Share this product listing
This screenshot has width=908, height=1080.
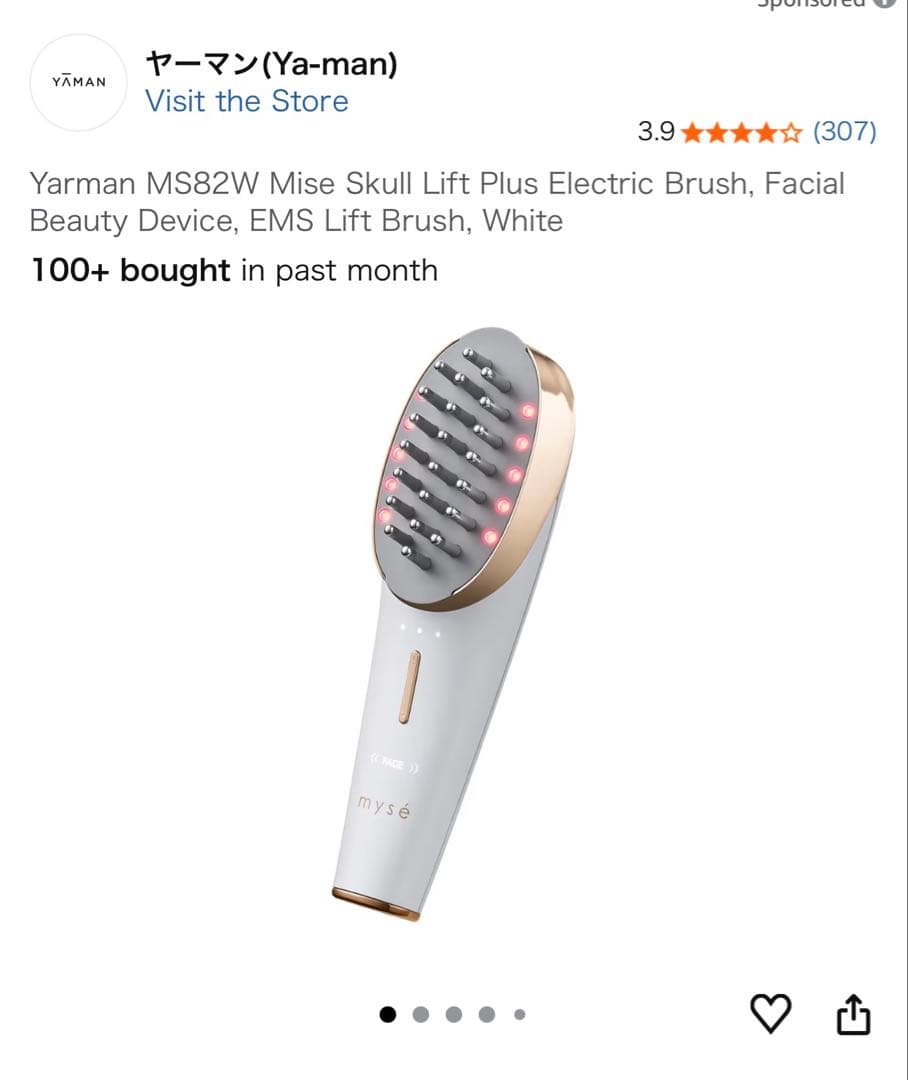pos(852,1014)
